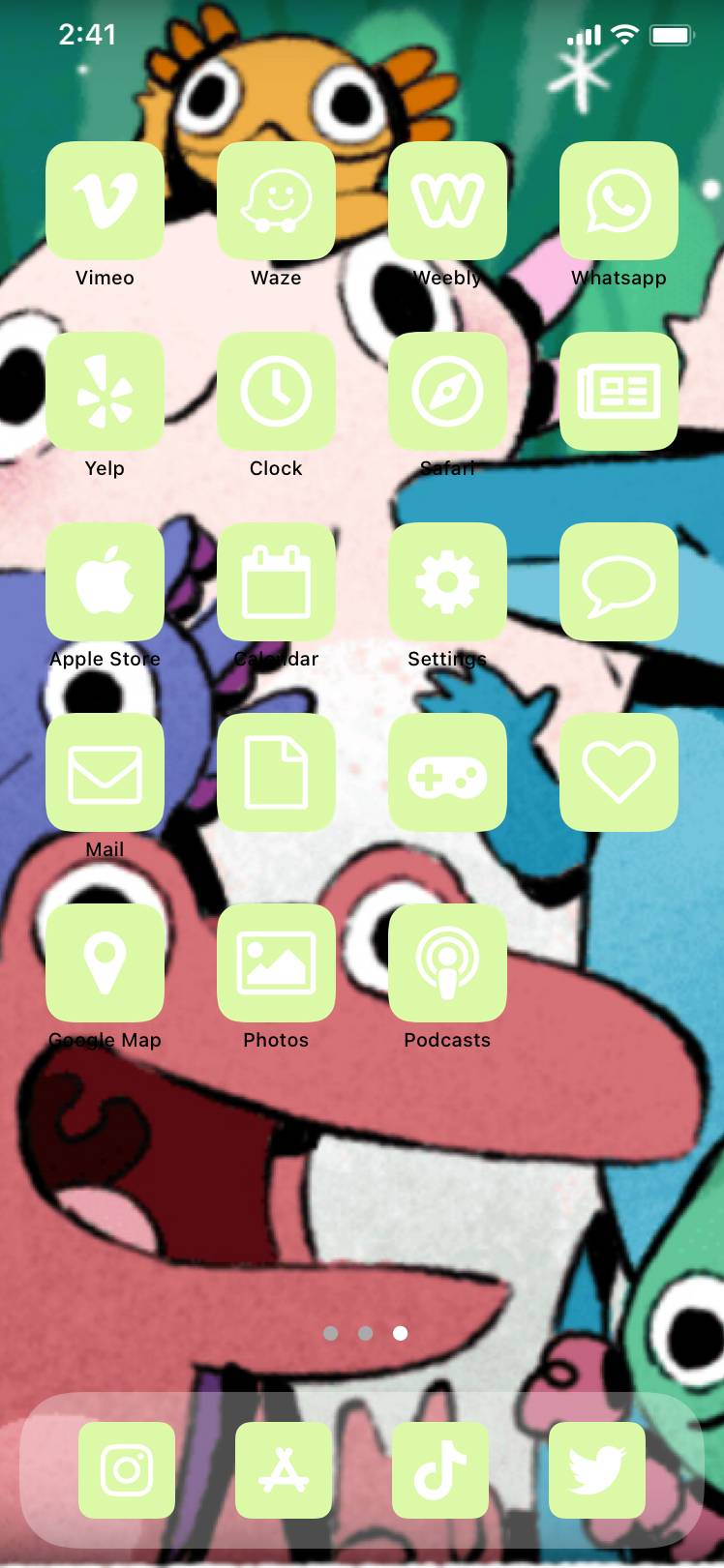This screenshot has height=1568, width=724.
Task: Open the Photos app
Action: [x=276, y=962]
